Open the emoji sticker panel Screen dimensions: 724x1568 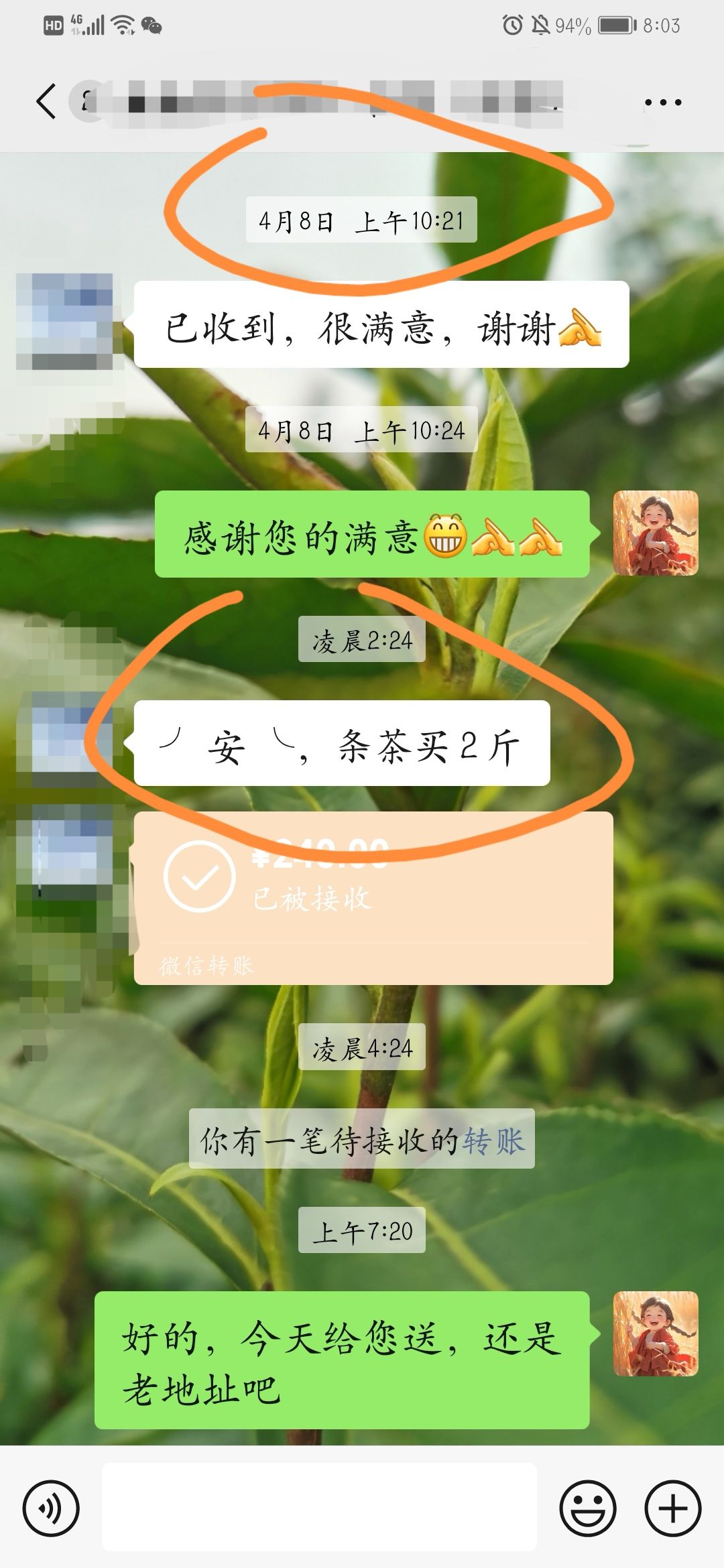pos(587,1508)
